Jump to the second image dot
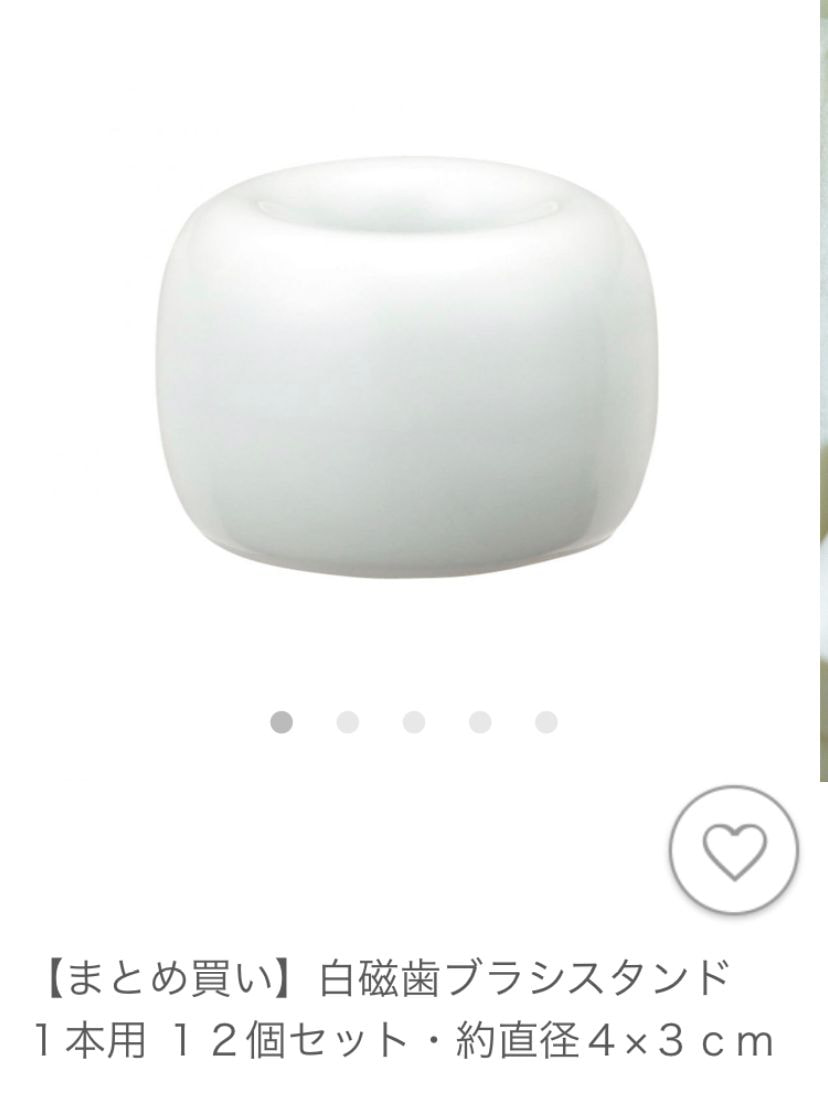The height and width of the screenshot is (1095, 828). [x=348, y=722]
